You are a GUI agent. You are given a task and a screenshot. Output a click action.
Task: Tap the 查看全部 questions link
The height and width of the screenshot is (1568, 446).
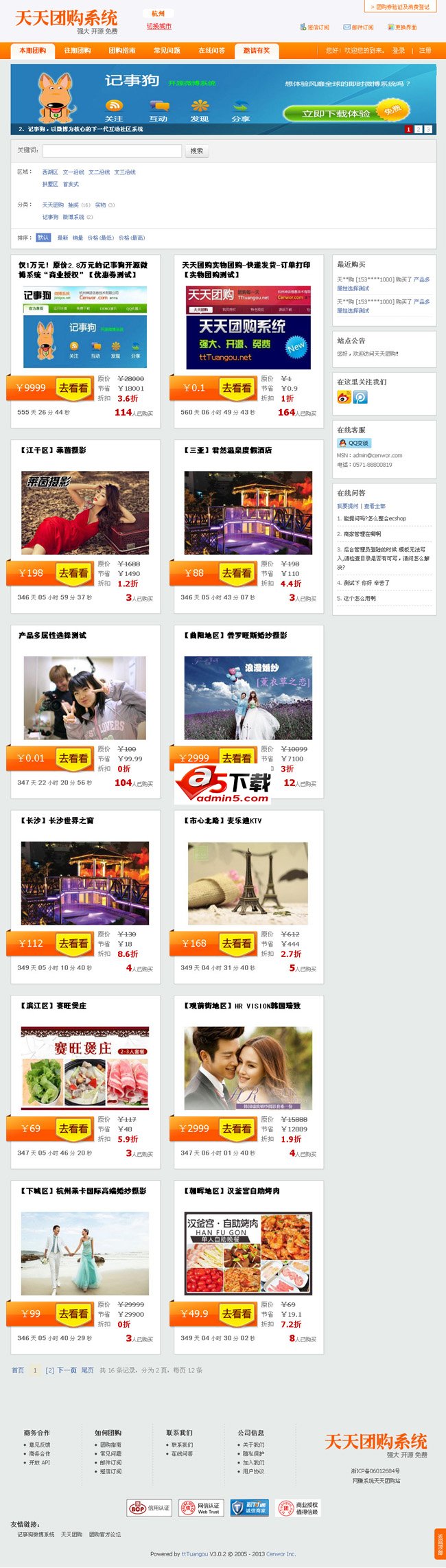click(x=375, y=506)
